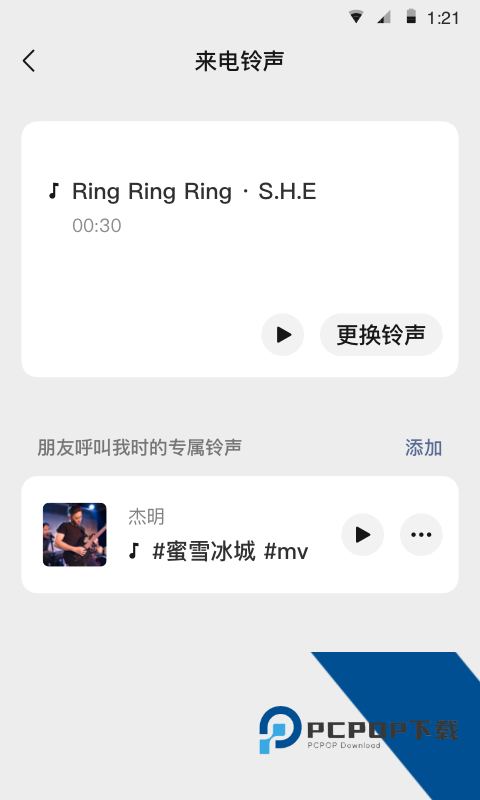Open 杰明's avatar thumbnail
The height and width of the screenshot is (800, 480).
(74, 535)
